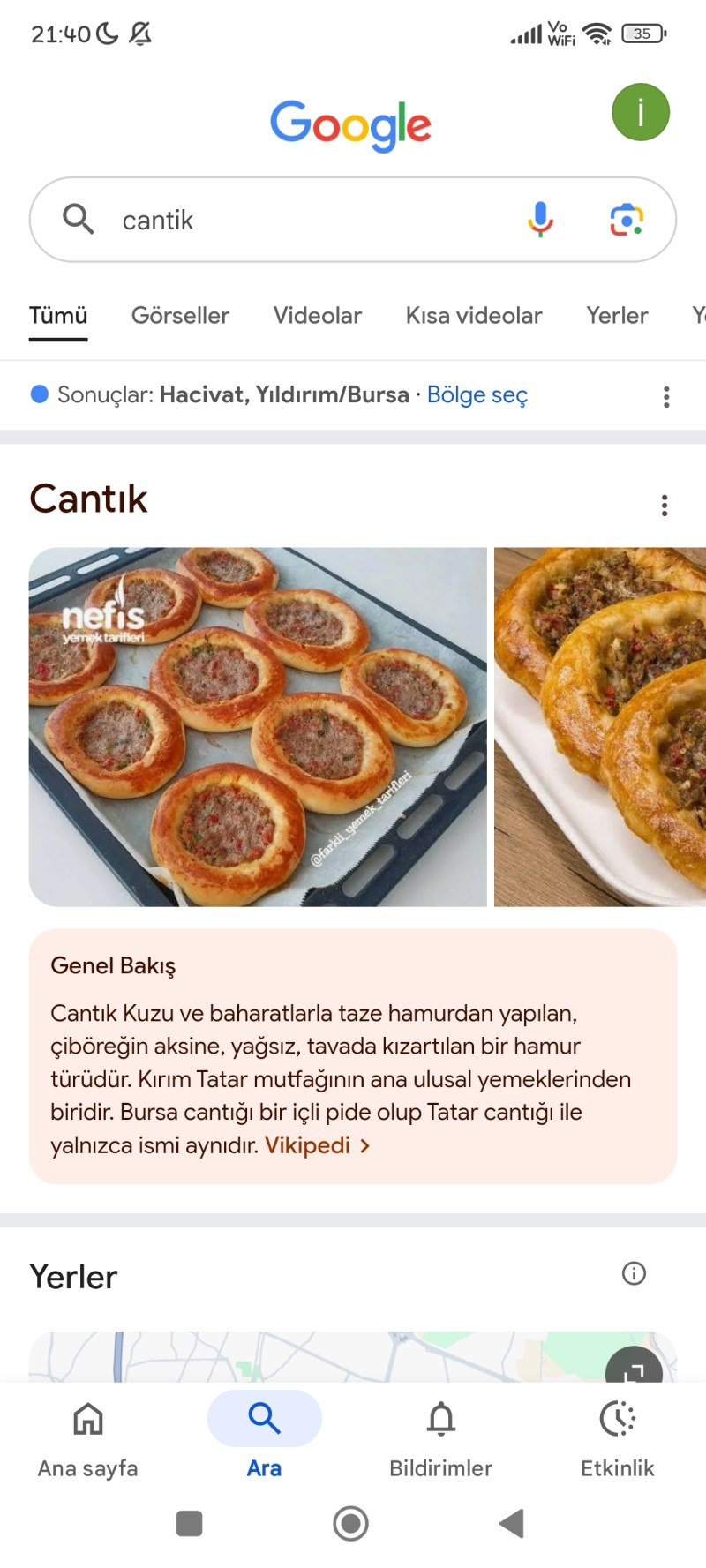Screen dimensions: 706x1568
Task: Start a voice search with the microphone
Action: click(540, 220)
